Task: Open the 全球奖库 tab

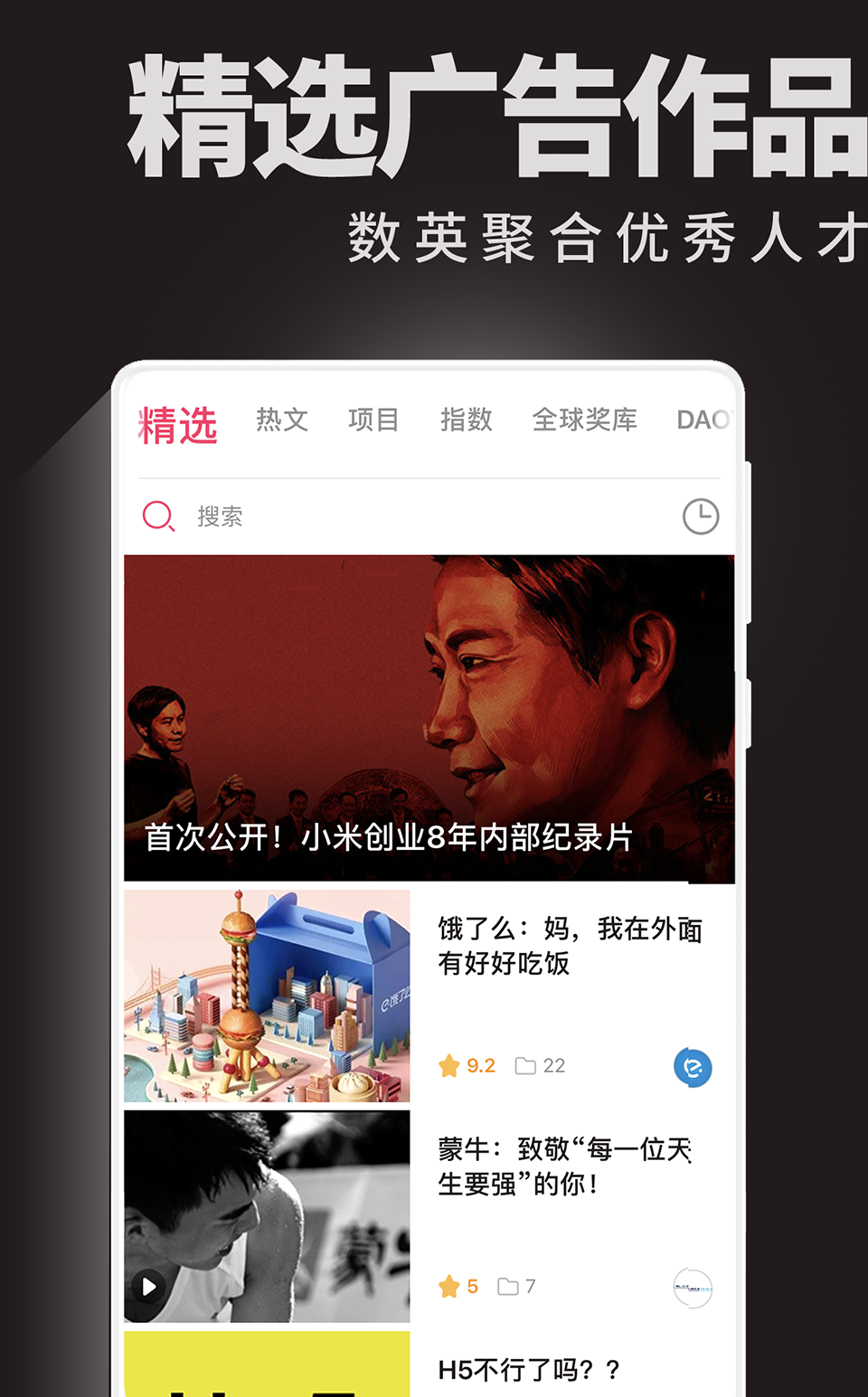Action: [x=584, y=419]
